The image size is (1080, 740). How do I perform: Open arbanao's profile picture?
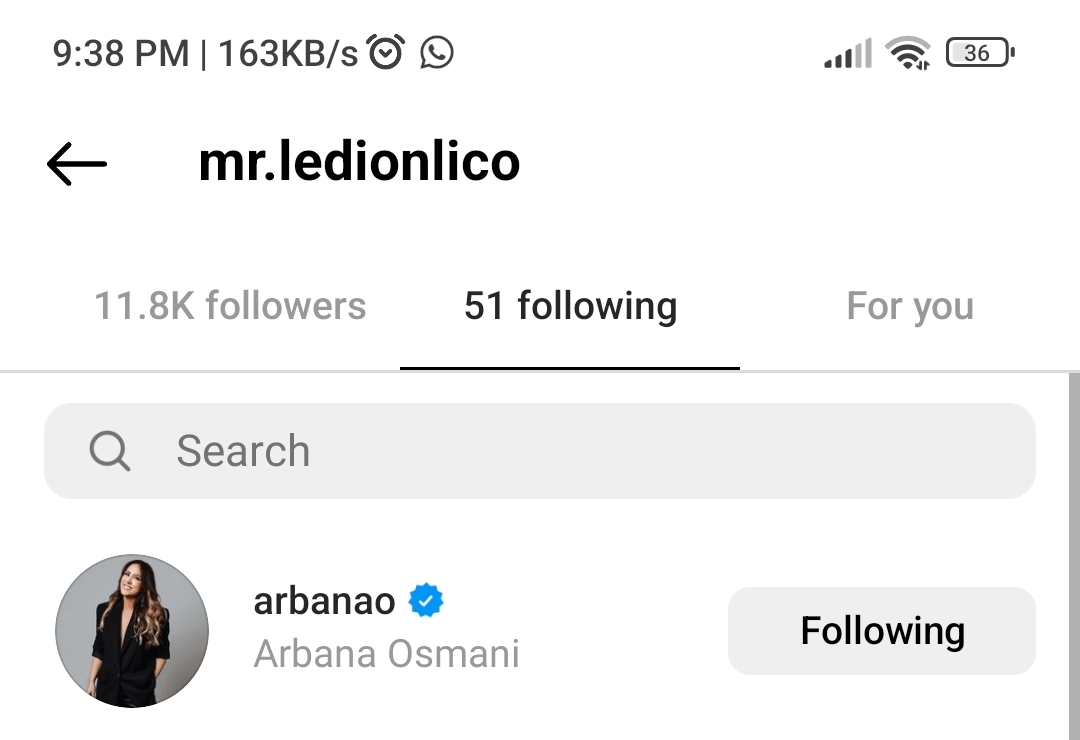pyautogui.click(x=132, y=631)
